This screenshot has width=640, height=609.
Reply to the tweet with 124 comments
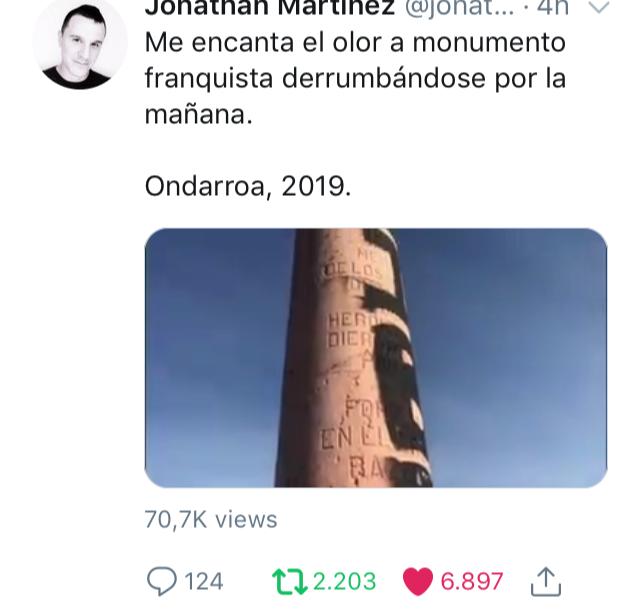[x=162, y=581]
